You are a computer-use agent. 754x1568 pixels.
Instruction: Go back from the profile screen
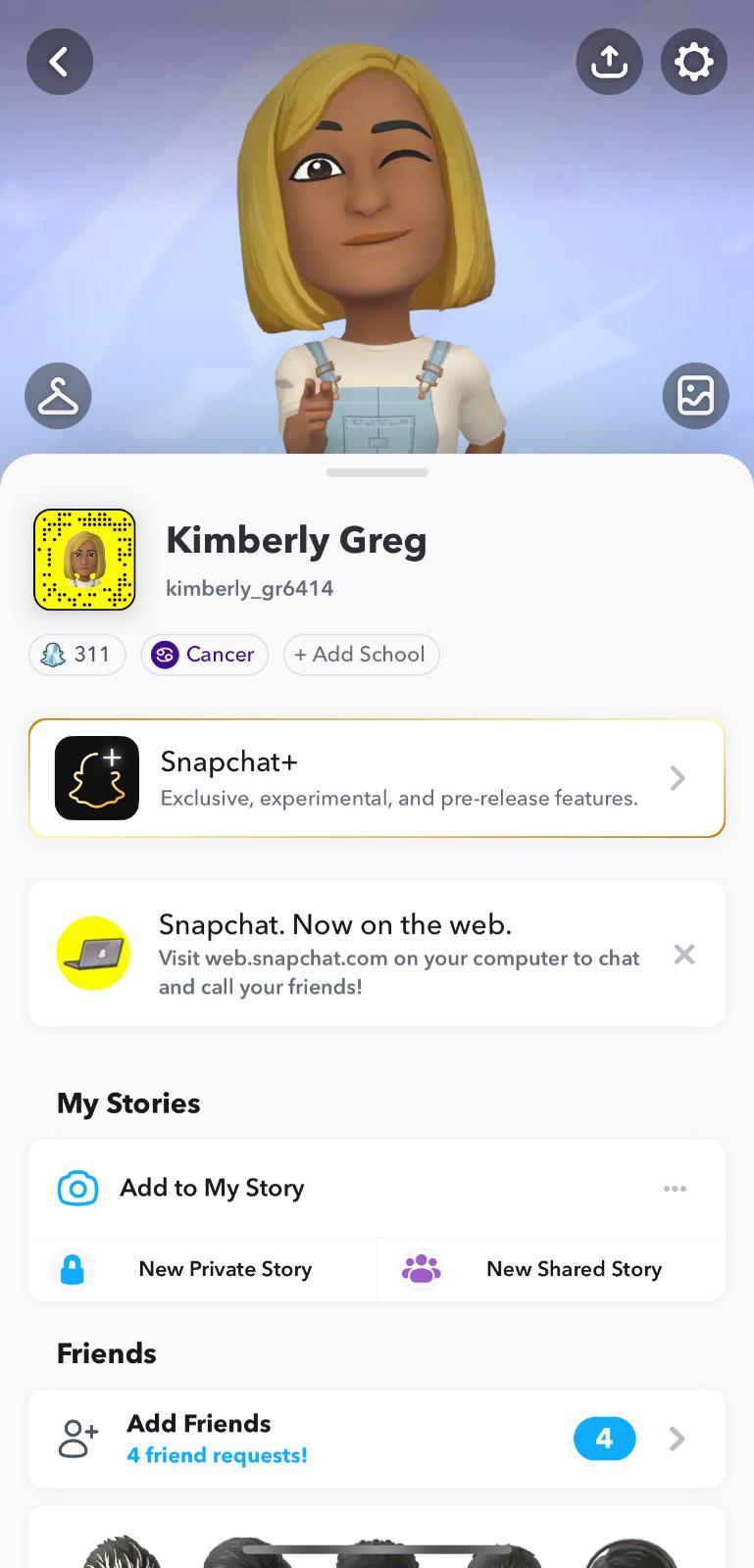(60, 62)
